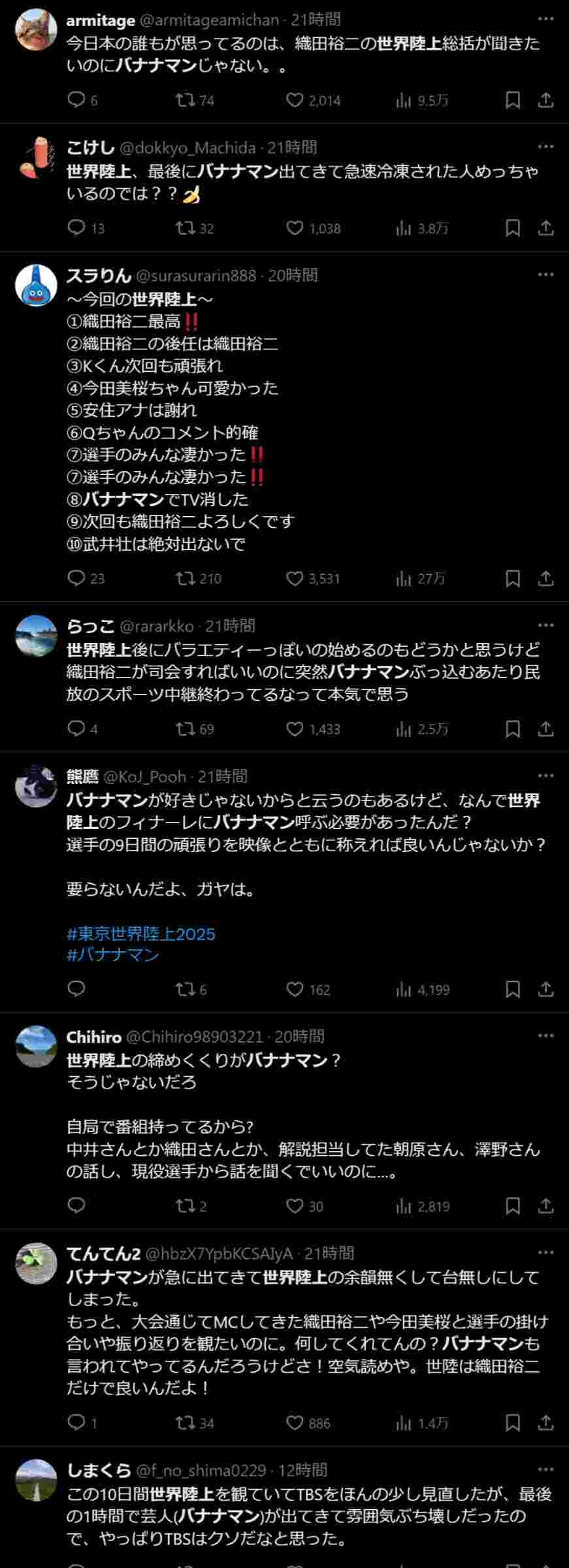Open the more menu on armitage's tweet
The image size is (569, 1568).
pos(545,20)
